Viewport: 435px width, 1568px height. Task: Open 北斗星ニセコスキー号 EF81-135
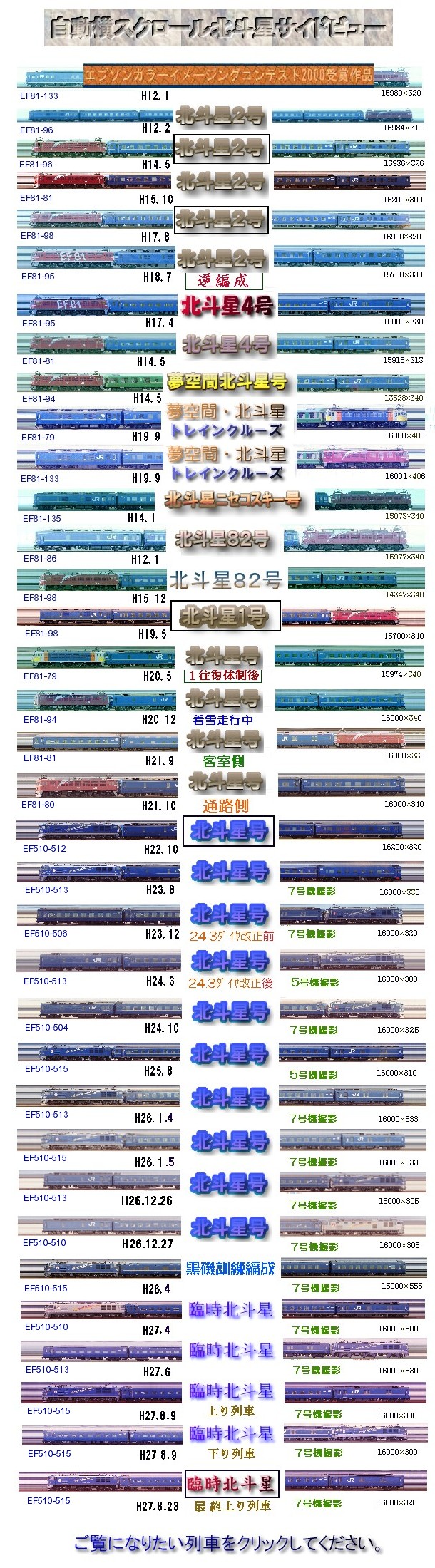(x=232, y=500)
